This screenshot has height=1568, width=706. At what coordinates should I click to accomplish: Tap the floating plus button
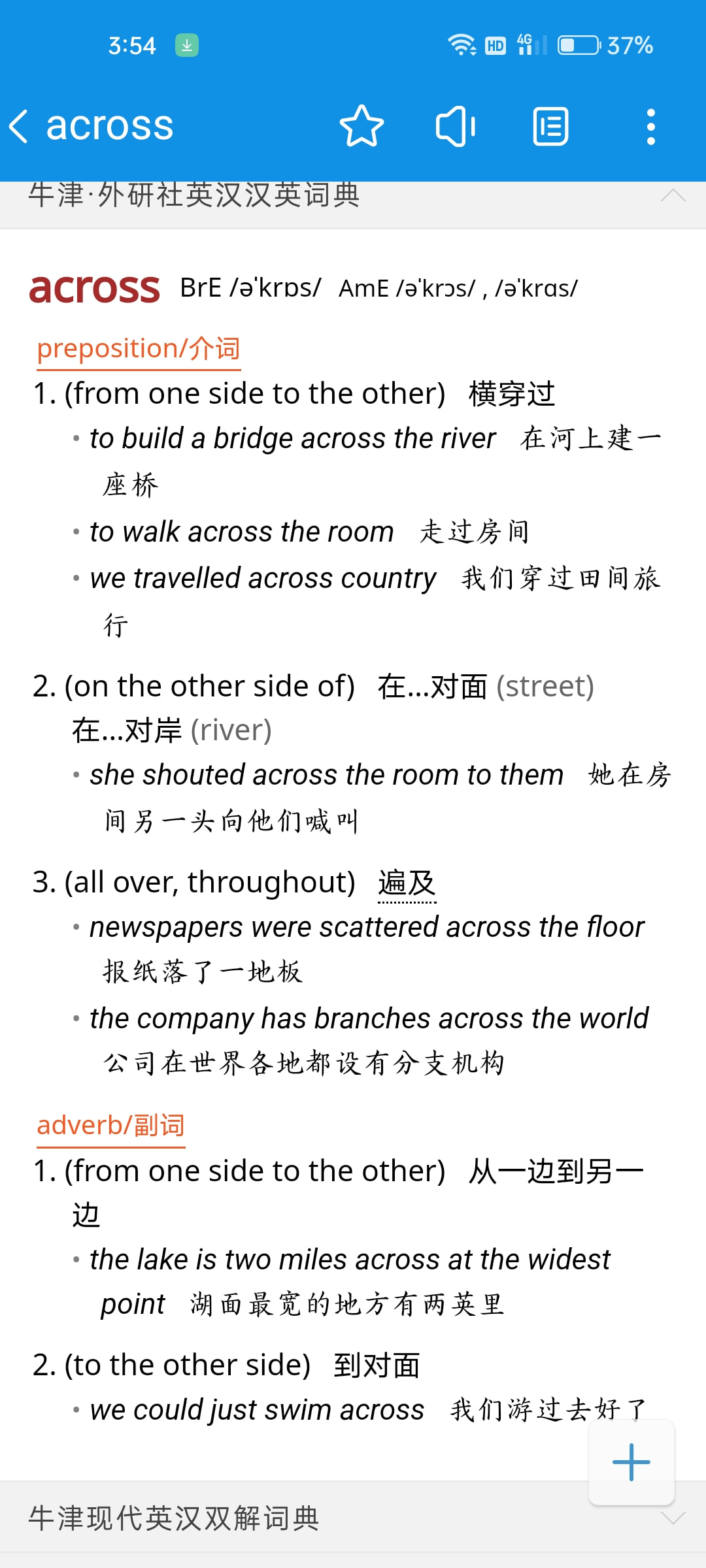(631, 1462)
